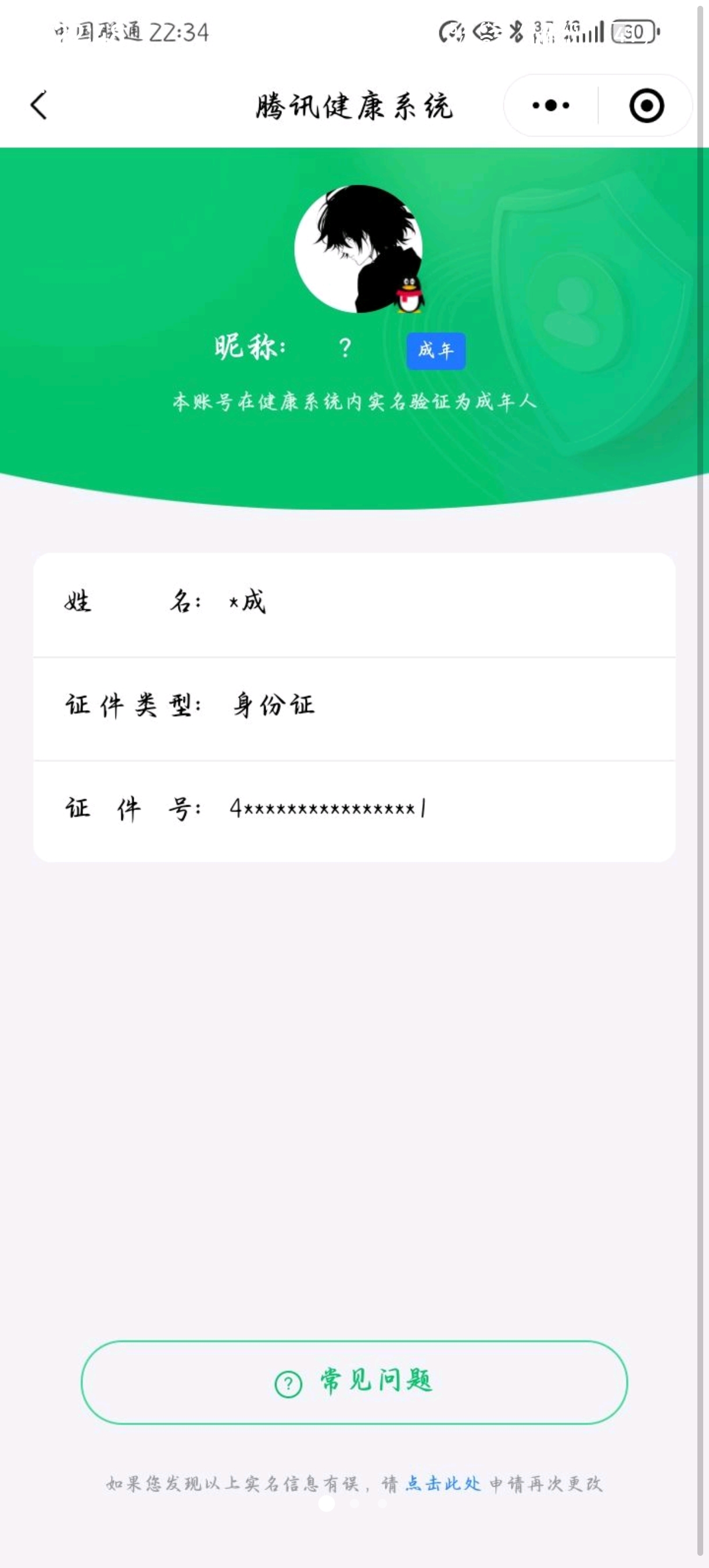Open the 常见问题 FAQ button

(x=354, y=1382)
